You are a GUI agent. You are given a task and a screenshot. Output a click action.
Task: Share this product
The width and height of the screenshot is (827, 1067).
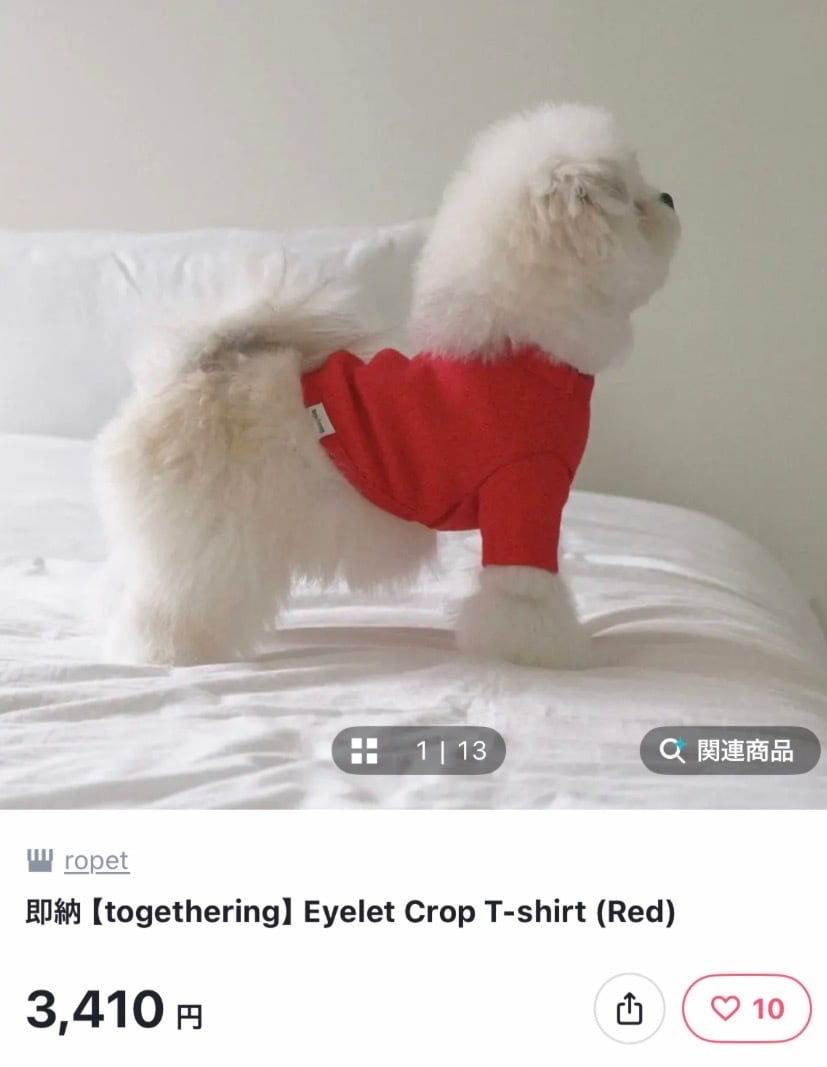point(629,1008)
